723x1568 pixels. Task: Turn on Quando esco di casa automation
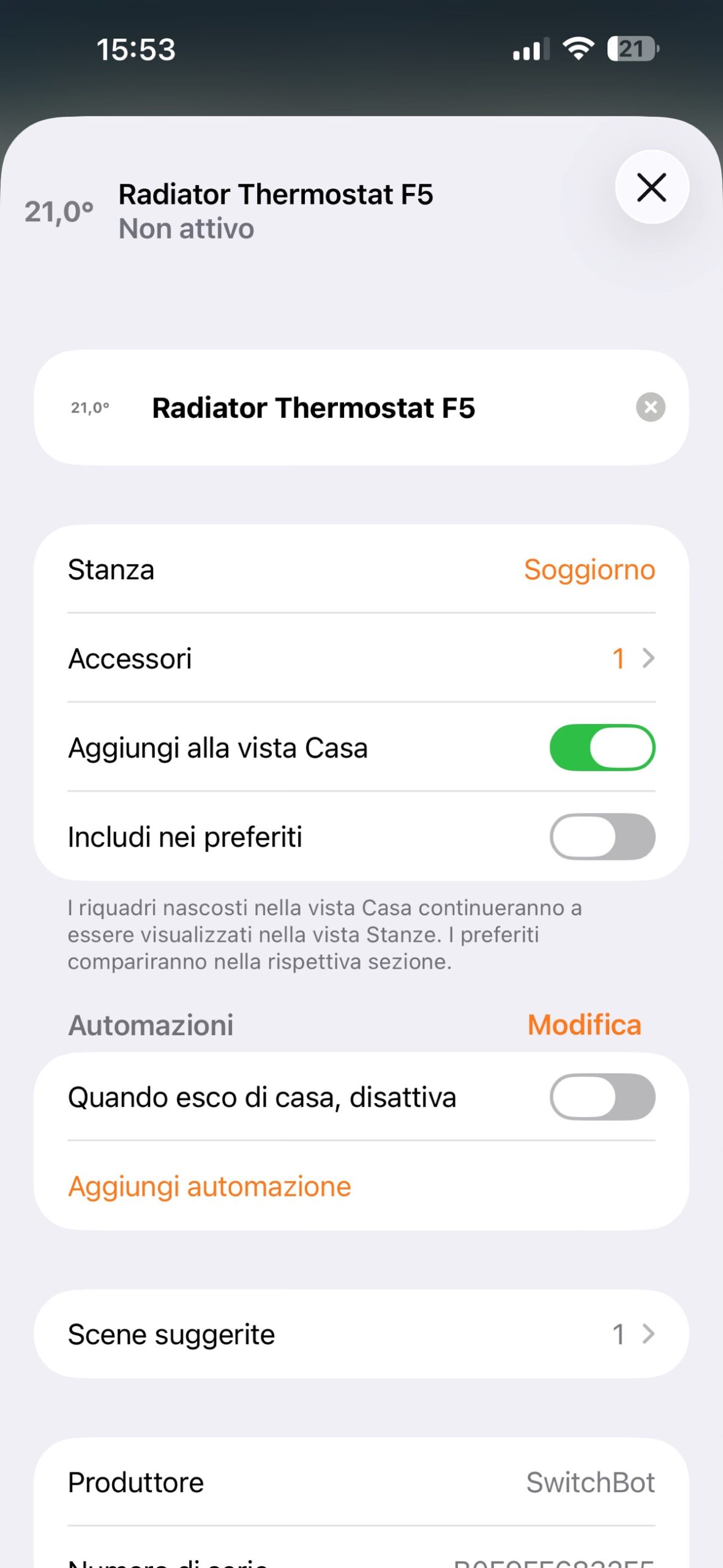tap(602, 1097)
